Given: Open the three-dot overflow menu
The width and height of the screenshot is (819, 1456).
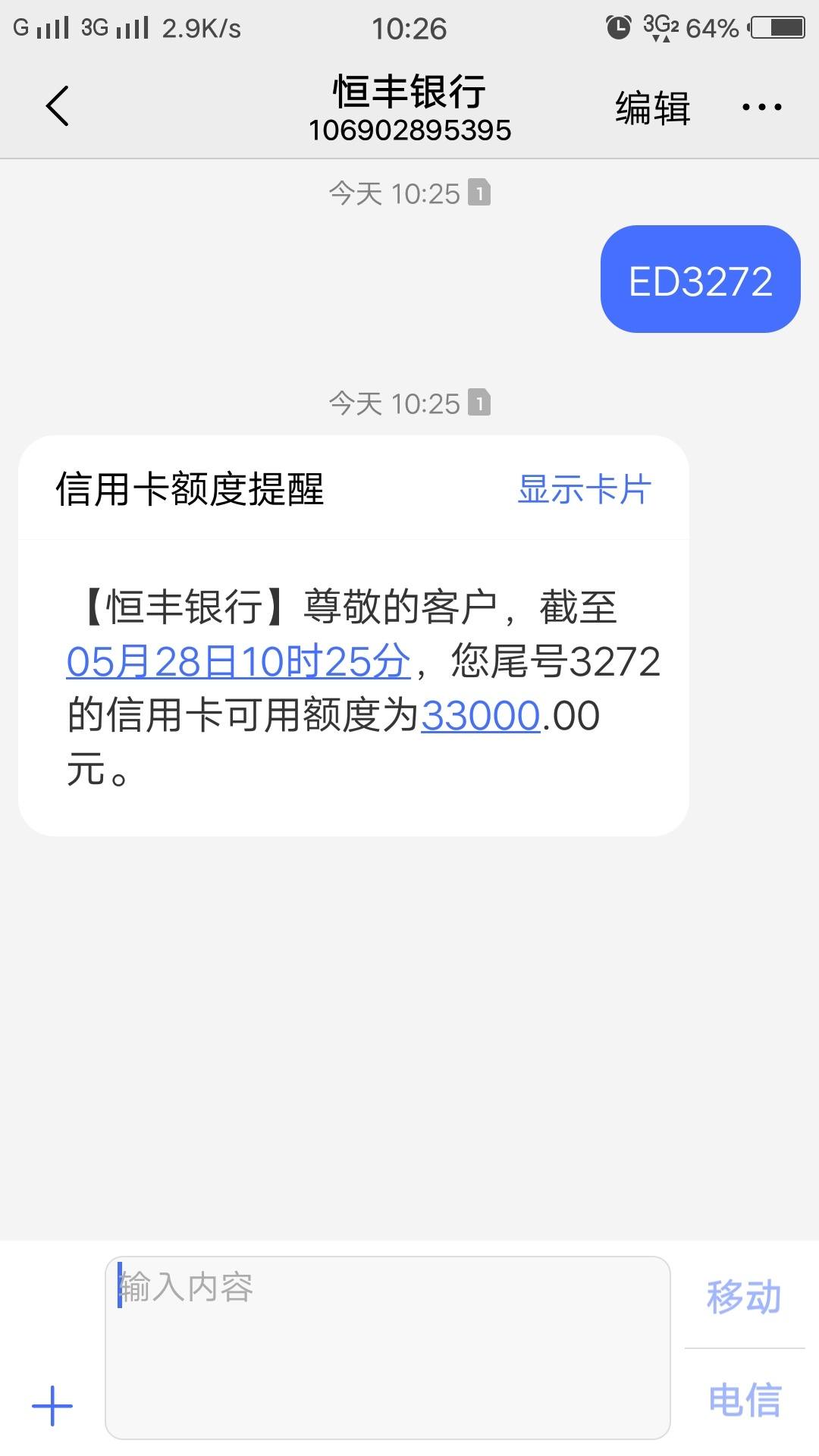Looking at the screenshot, I should point(761,107).
